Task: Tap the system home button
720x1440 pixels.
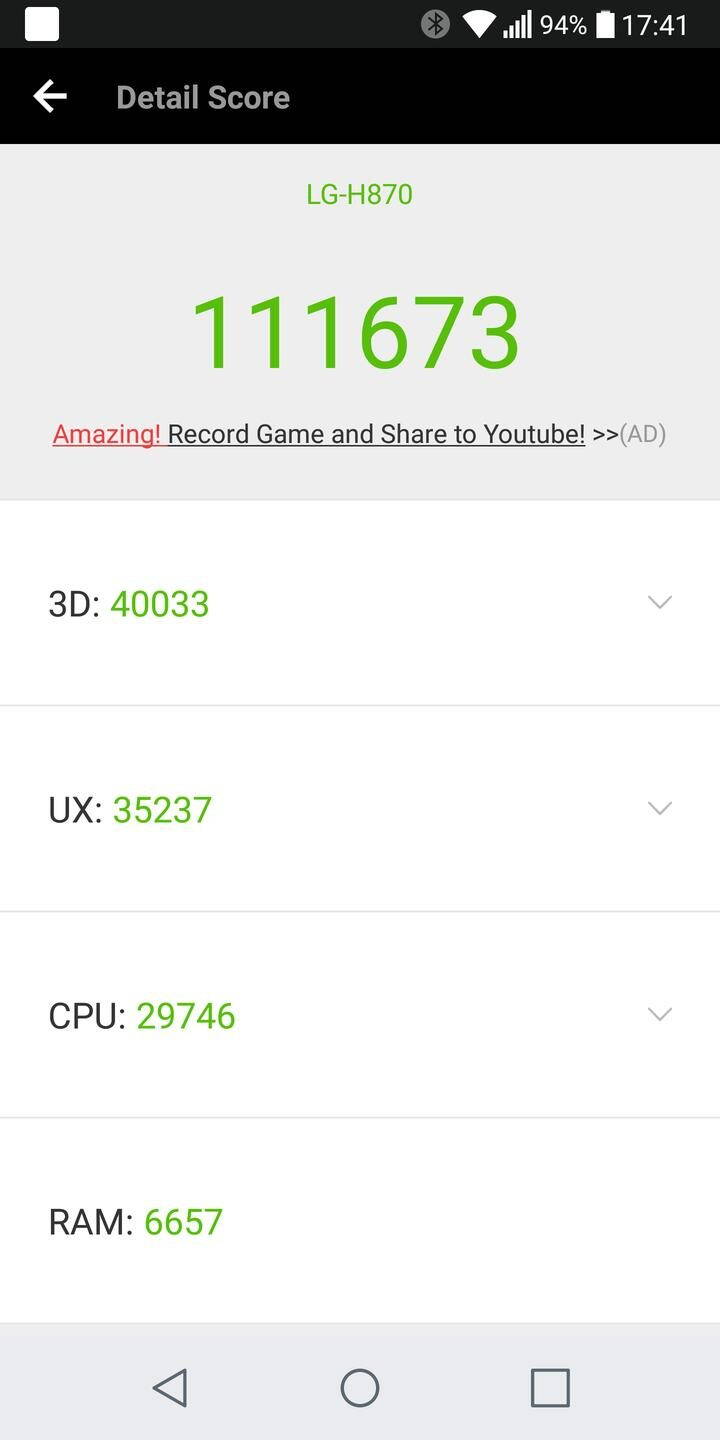Action: [360, 1387]
